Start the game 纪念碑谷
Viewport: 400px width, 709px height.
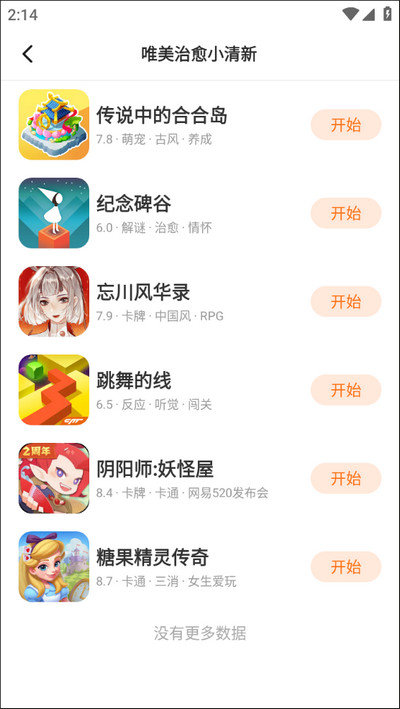346,213
